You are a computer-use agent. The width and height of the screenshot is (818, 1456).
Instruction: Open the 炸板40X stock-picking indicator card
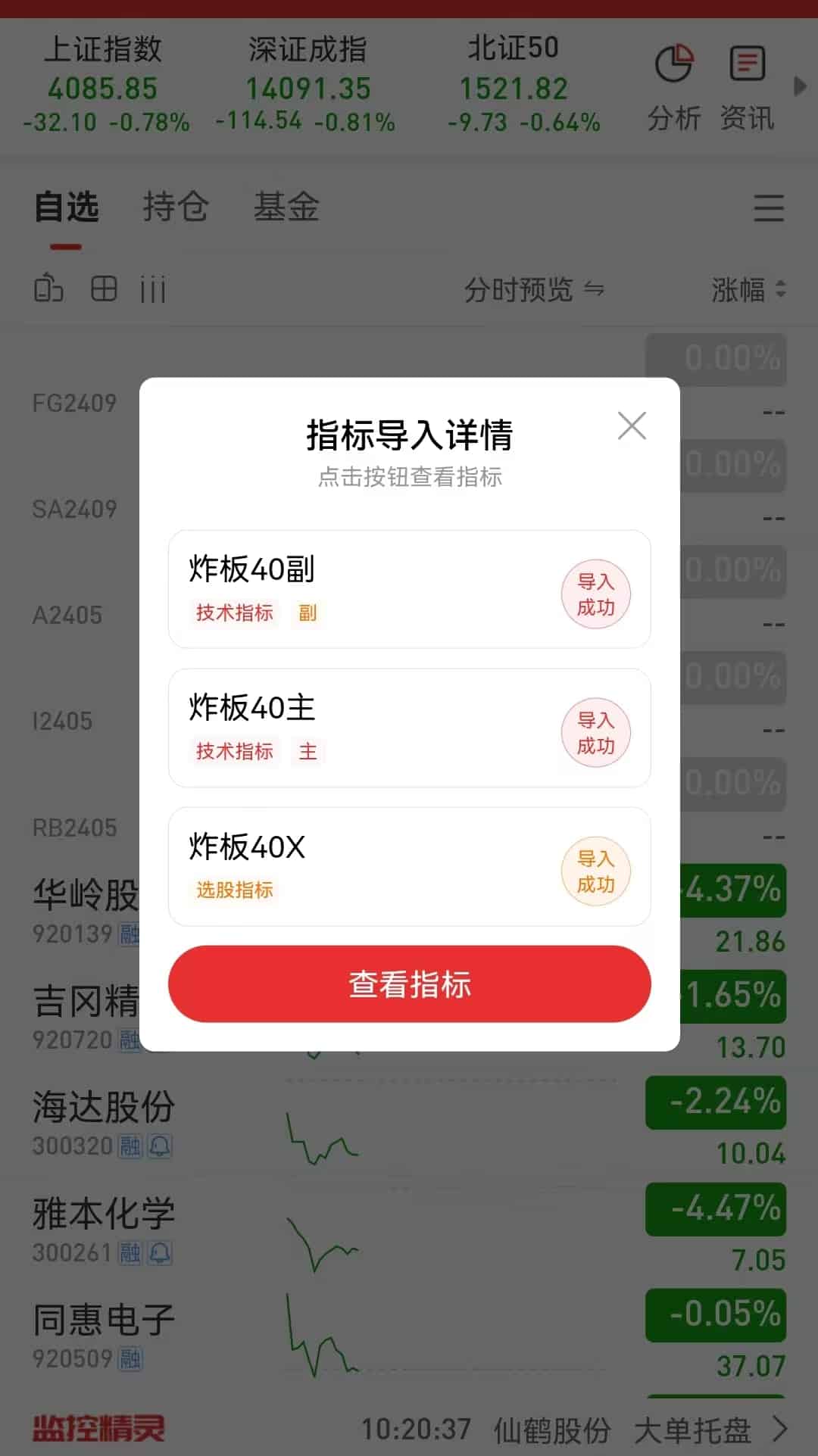364,866
